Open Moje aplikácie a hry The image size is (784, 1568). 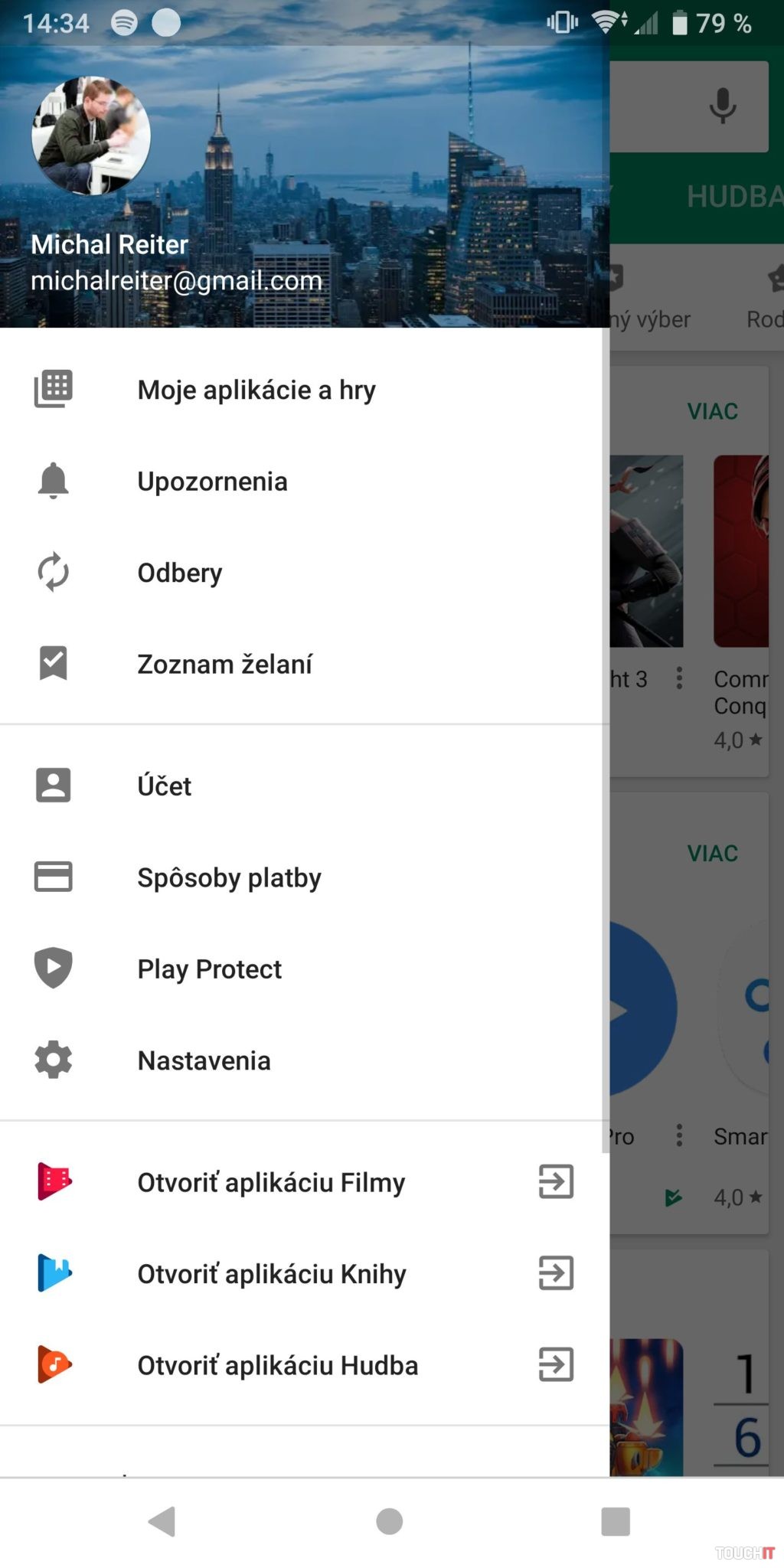256,390
